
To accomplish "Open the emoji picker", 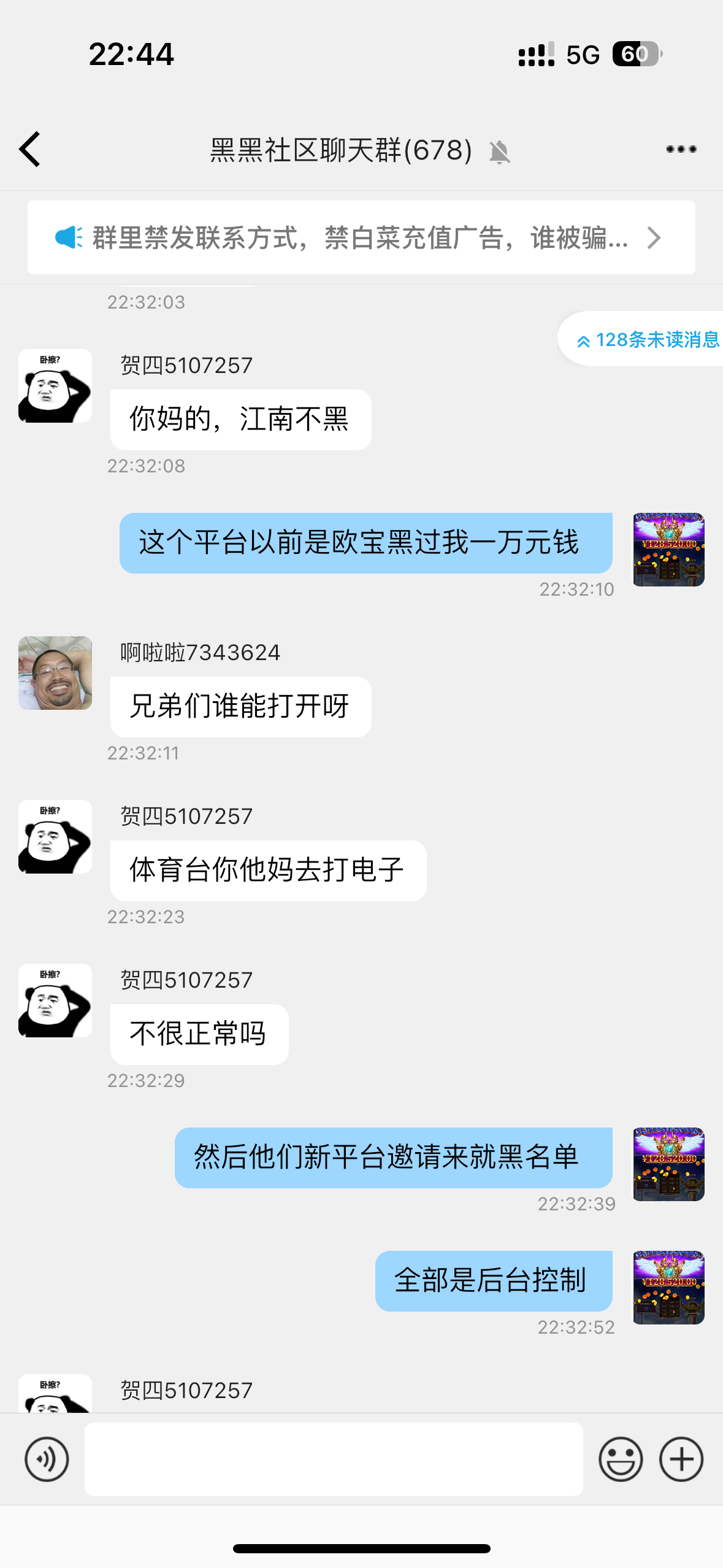I will [621, 1459].
